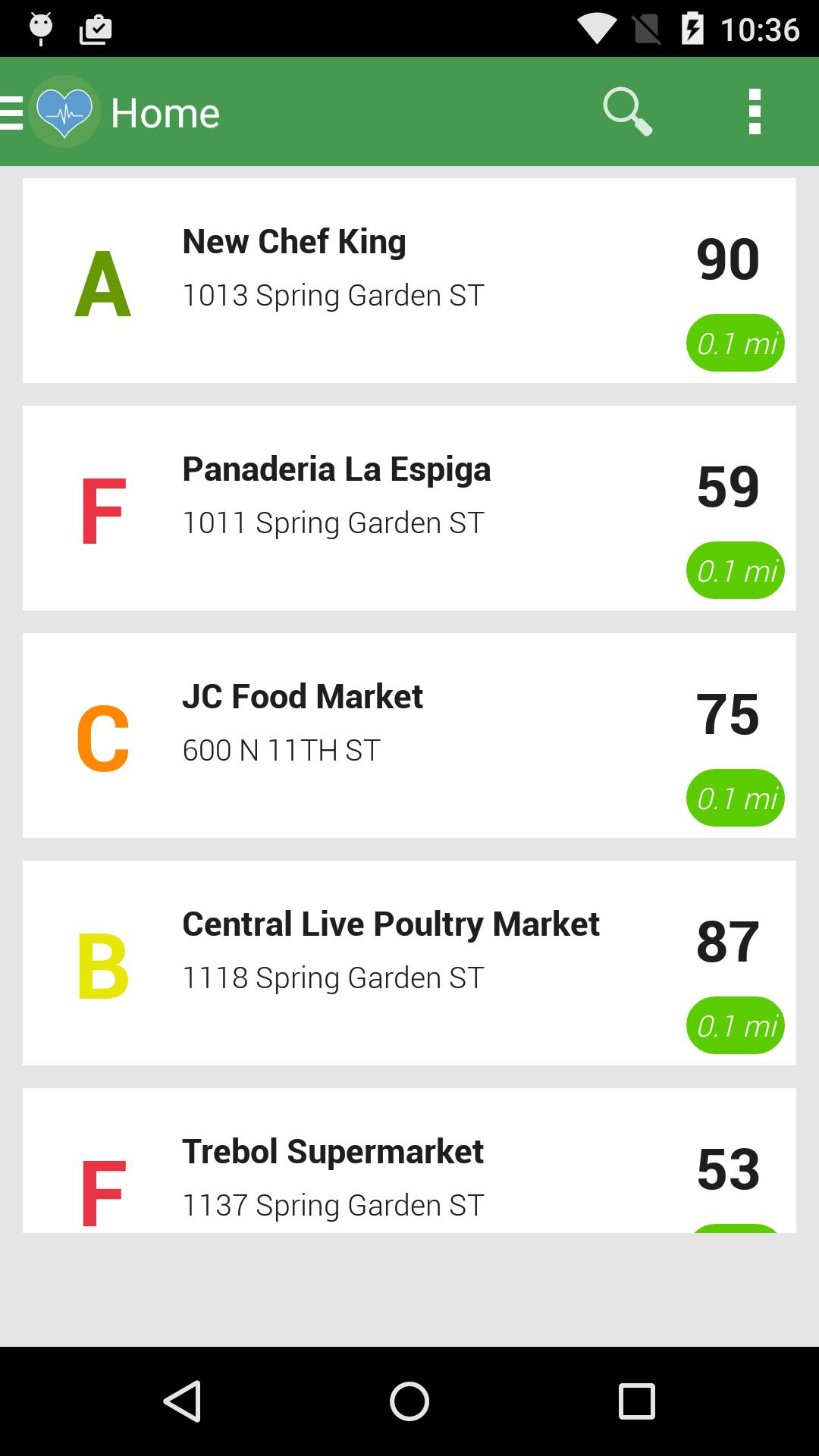Screen dimensions: 819x1456
Task: Tap the 0.1 mi badge for Panaderia La Espiga
Action: pyautogui.click(x=734, y=570)
